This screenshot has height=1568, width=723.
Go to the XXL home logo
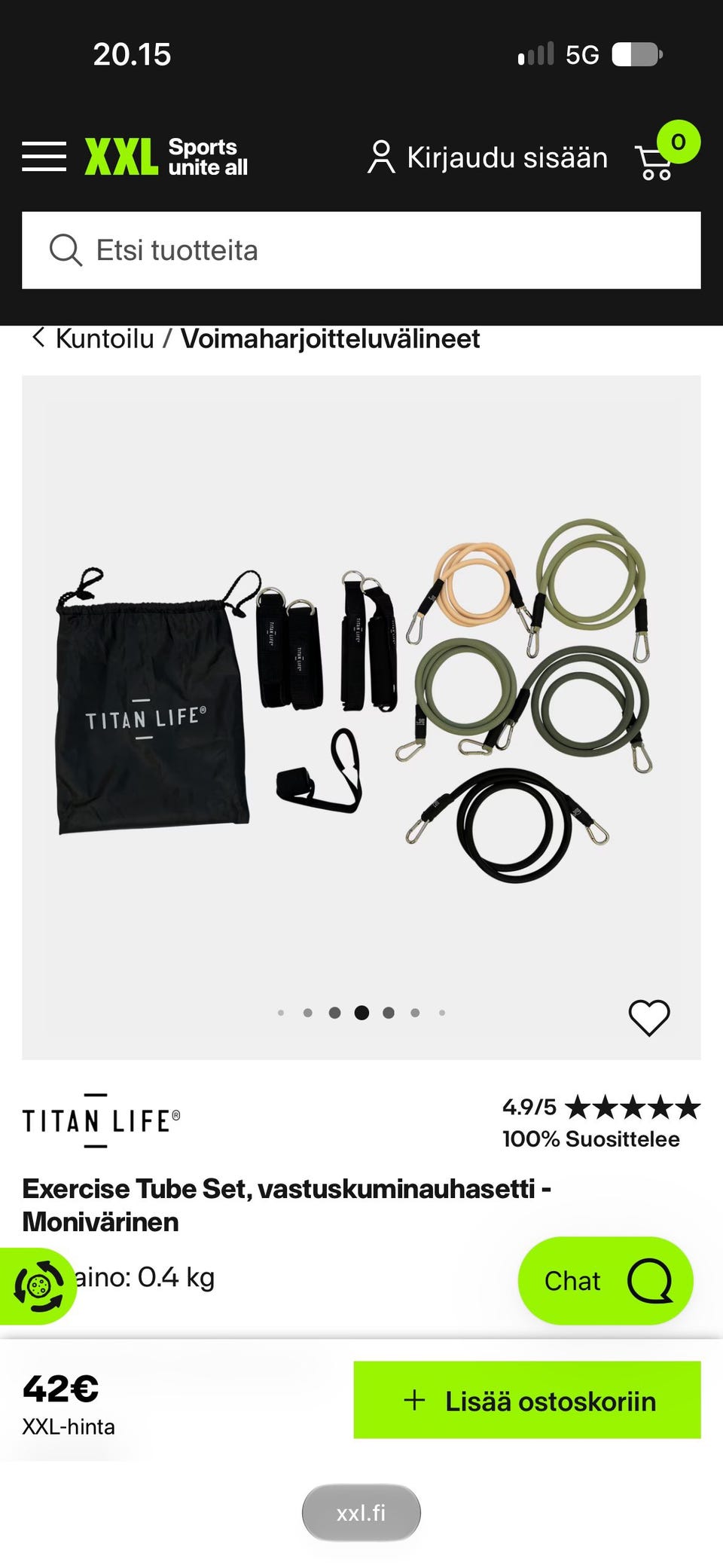(166, 157)
